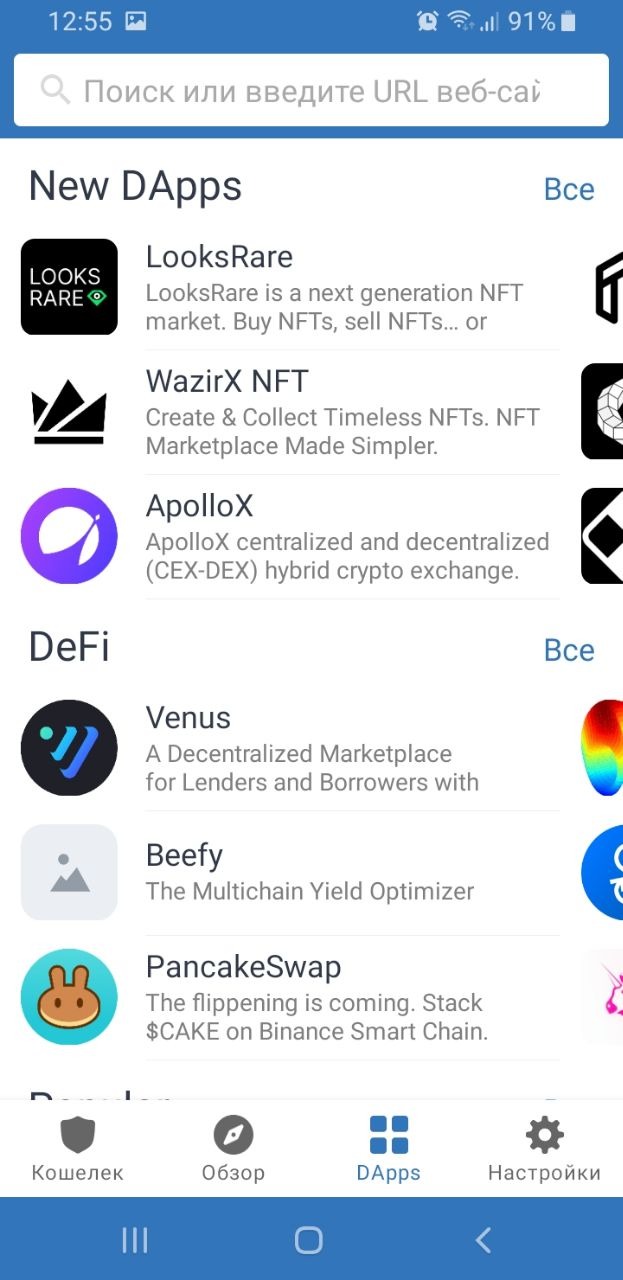The height and width of the screenshot is (1280, 623).
Task: Go to the Обзор tab
Action: tap(233, 1150)
